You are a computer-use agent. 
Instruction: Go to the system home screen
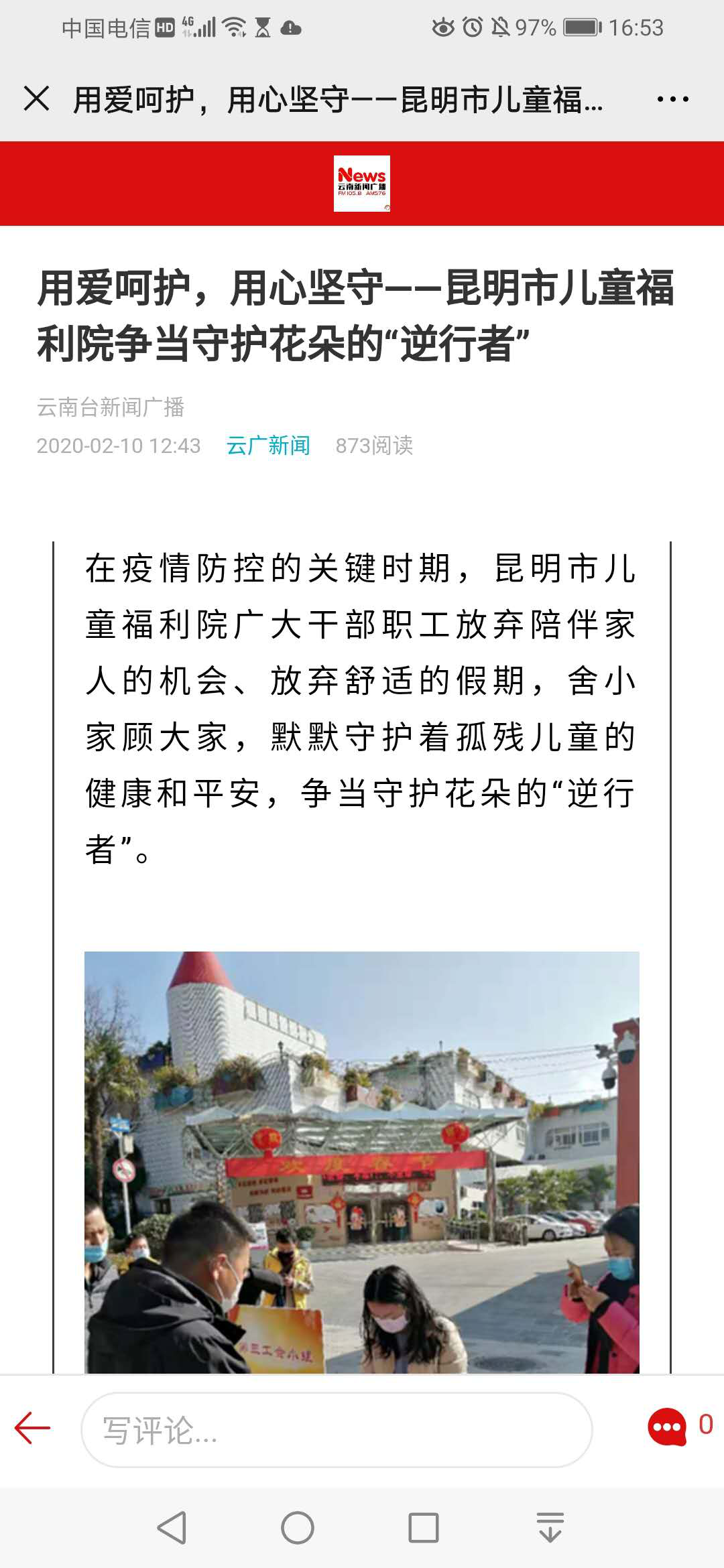click(297, 1528)
